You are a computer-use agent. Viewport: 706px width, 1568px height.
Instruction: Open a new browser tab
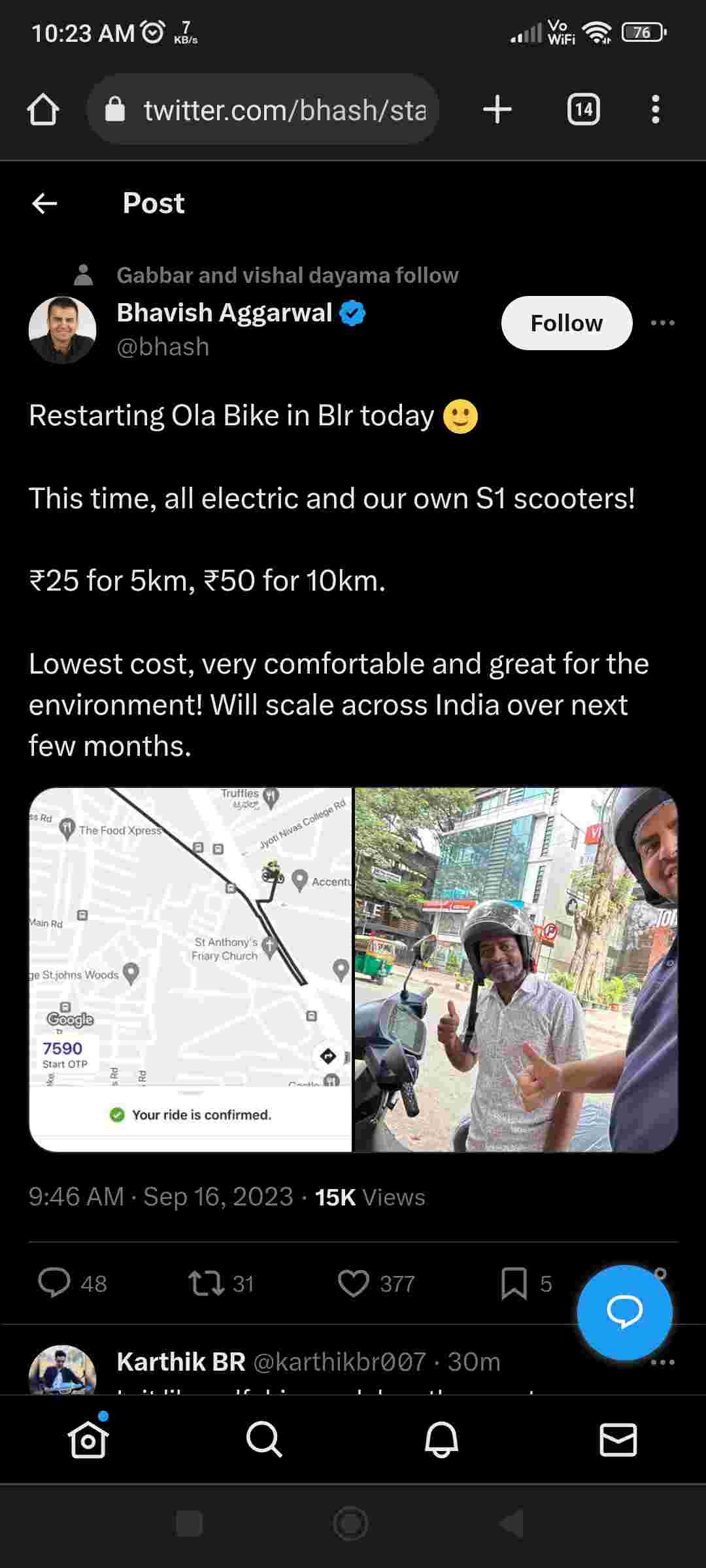[497, 110]
